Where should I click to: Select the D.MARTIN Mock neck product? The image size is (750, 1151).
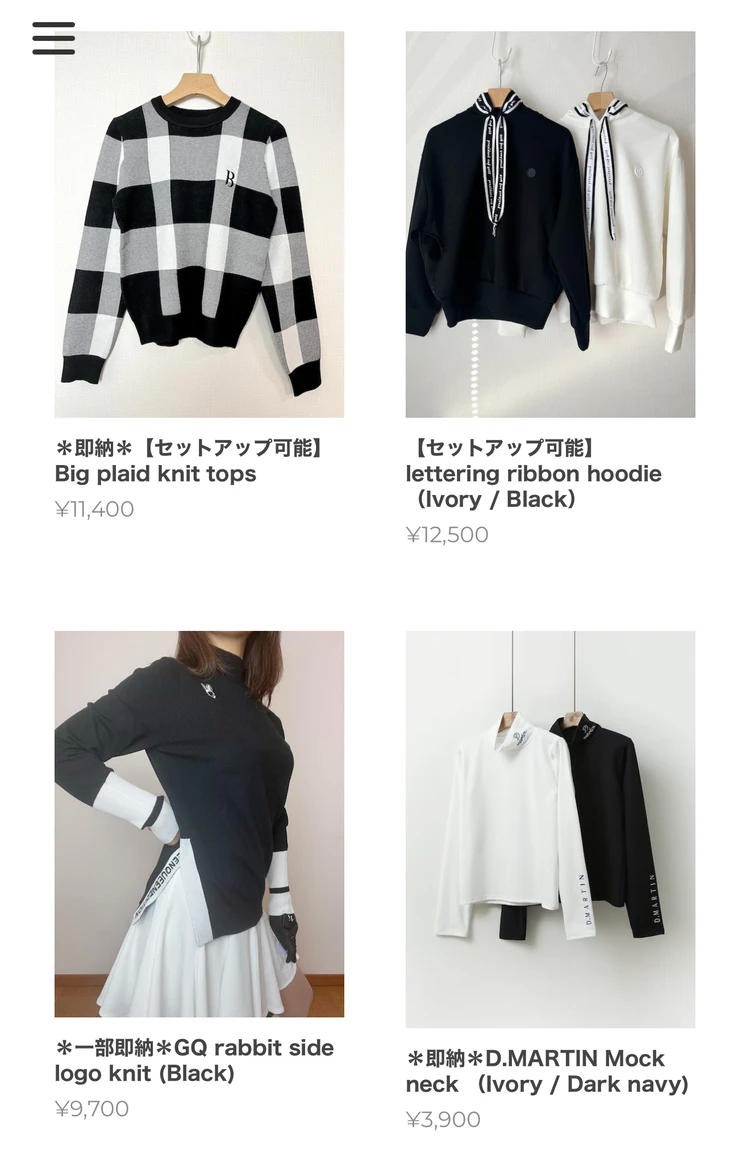(550, 828)
